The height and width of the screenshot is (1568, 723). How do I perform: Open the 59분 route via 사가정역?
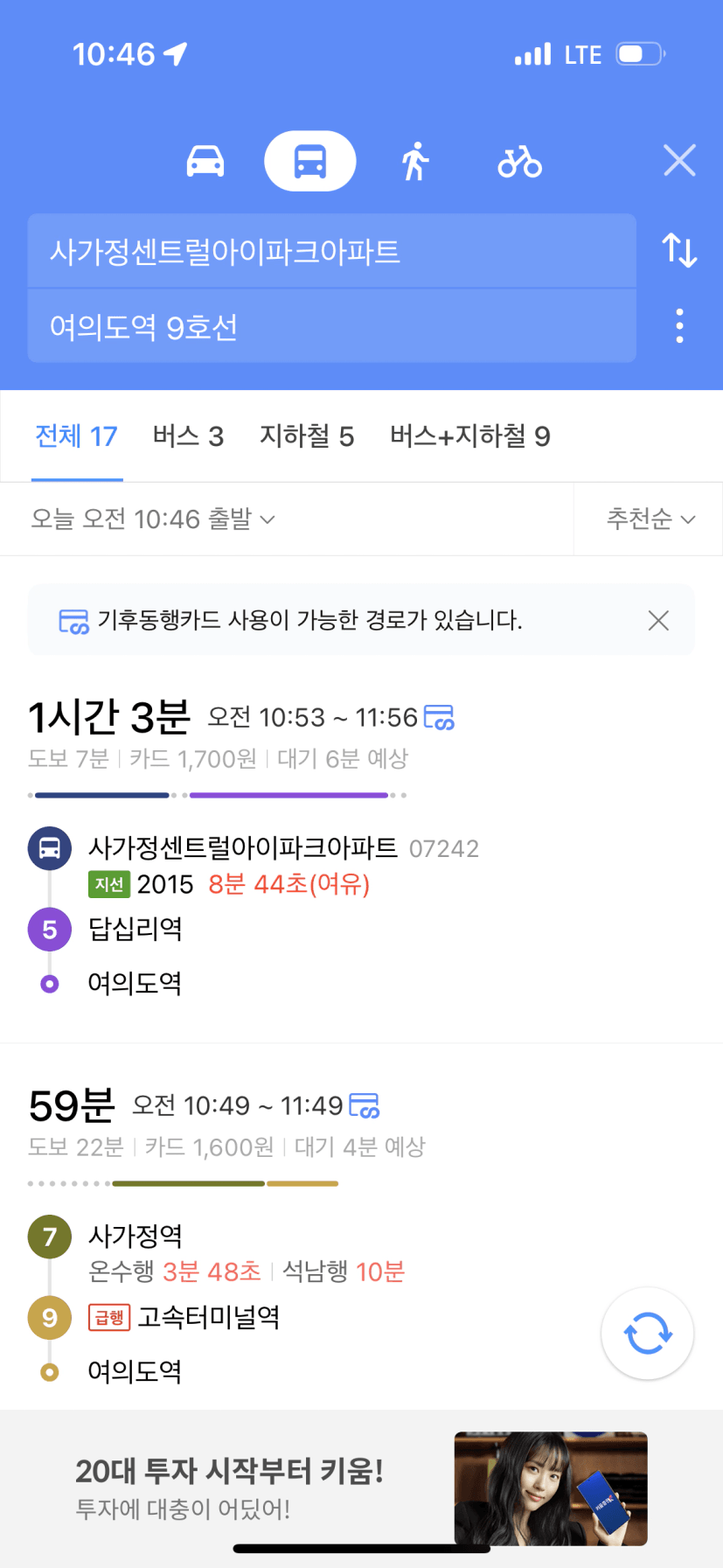point(361,1228)
